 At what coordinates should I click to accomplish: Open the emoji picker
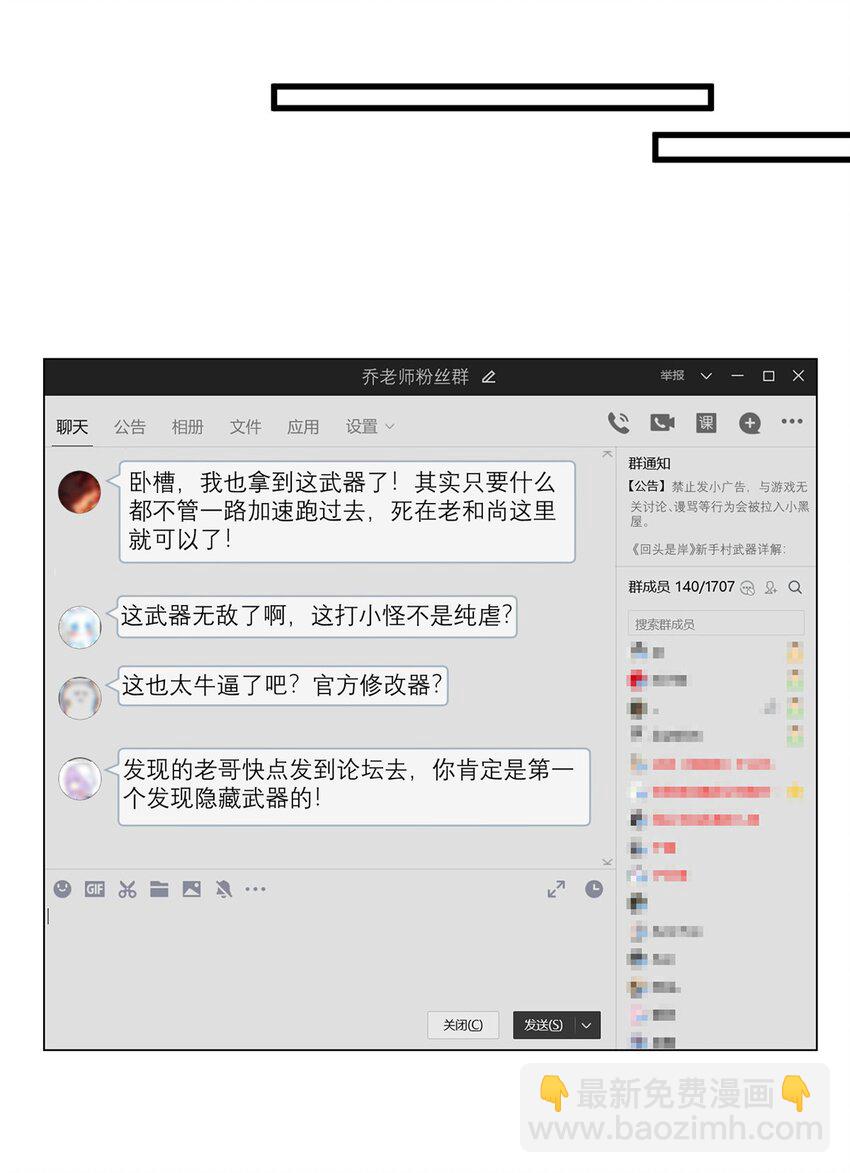pos(63,888)
